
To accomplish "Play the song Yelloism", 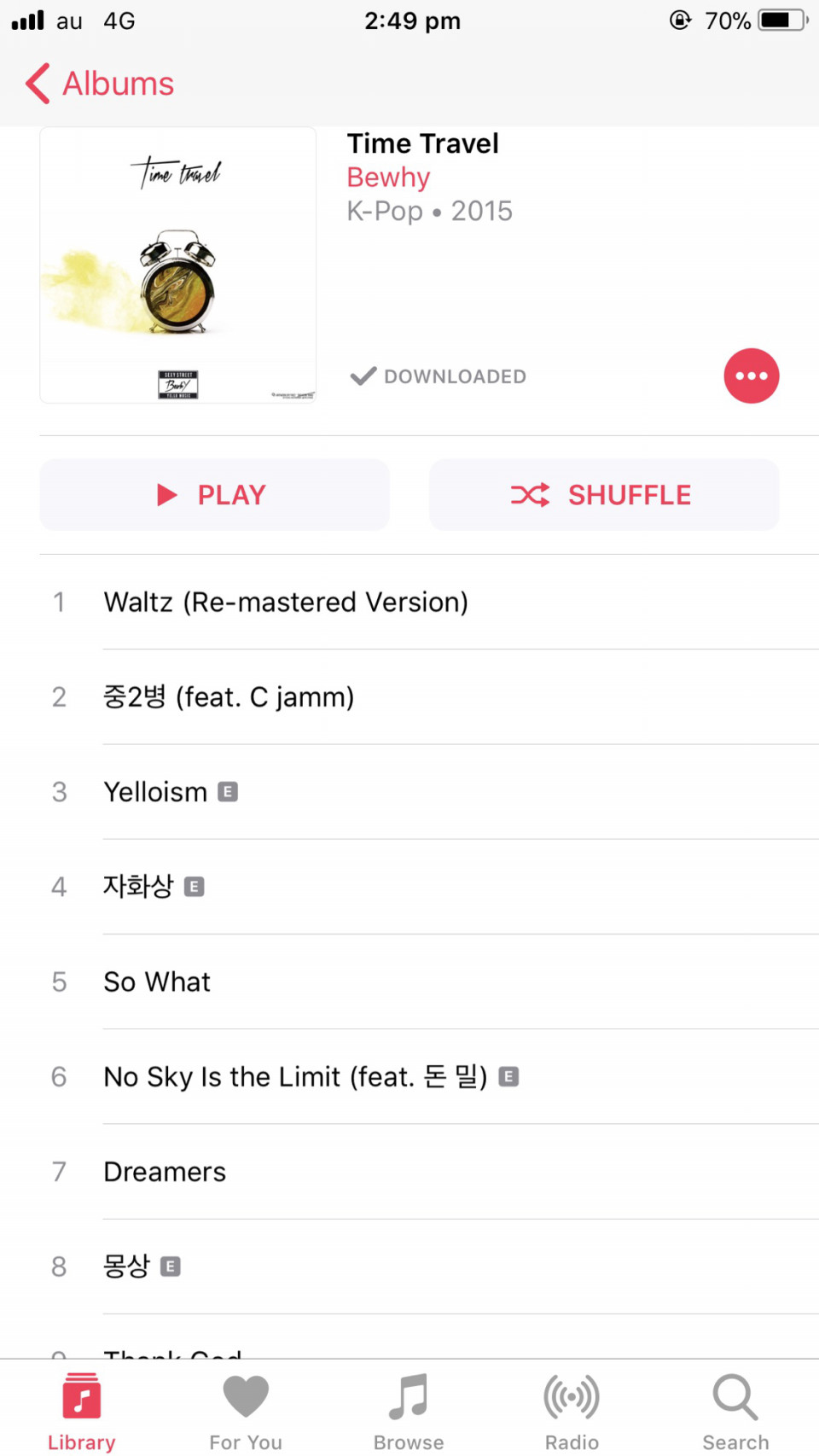I will pyautogui.click(x=155, y=792).
